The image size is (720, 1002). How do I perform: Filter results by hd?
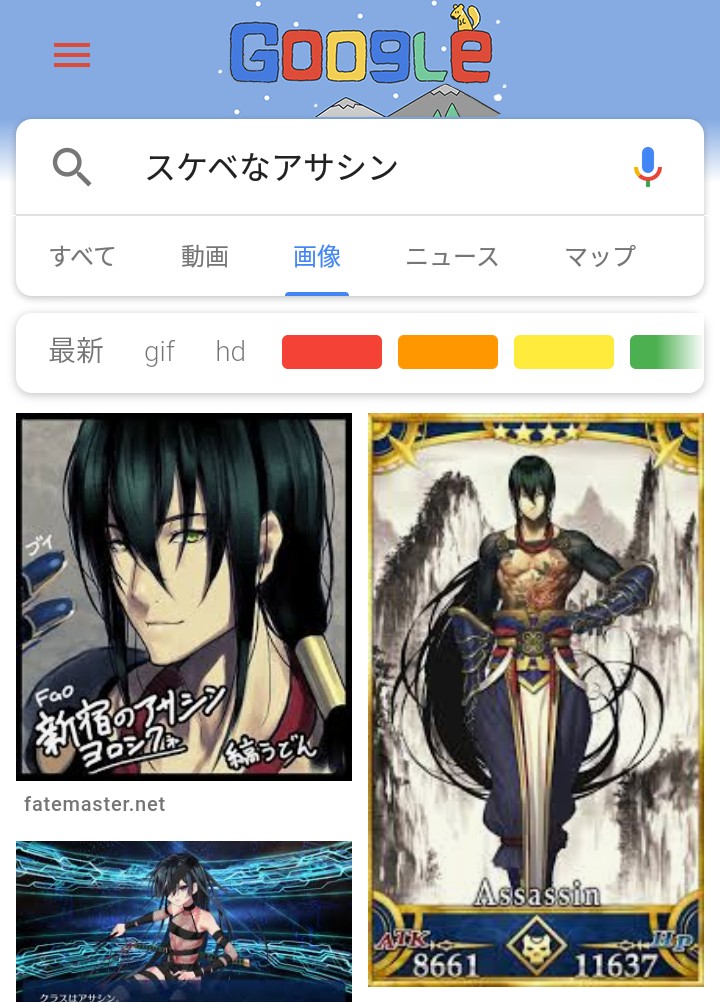coord(230,352)
